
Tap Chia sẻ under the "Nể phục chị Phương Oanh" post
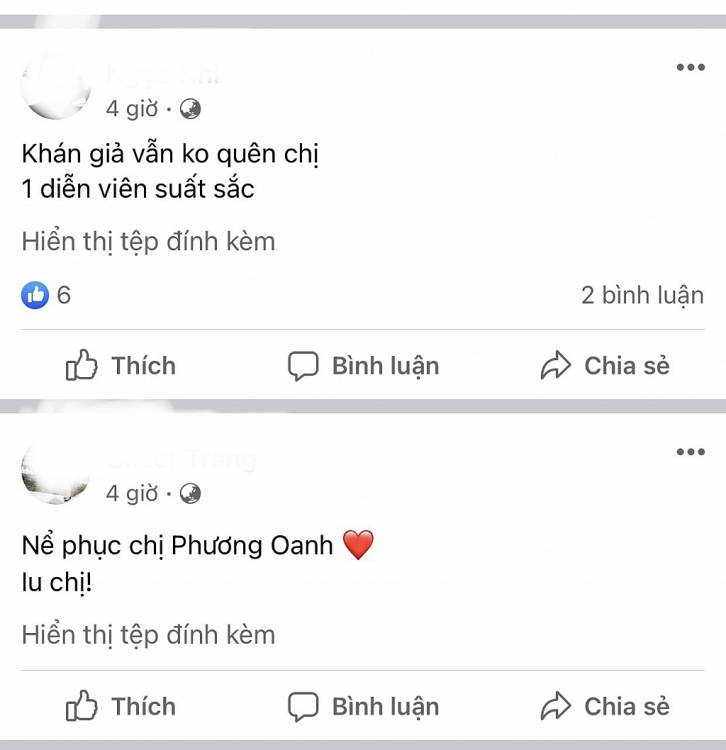pos(605,707)
